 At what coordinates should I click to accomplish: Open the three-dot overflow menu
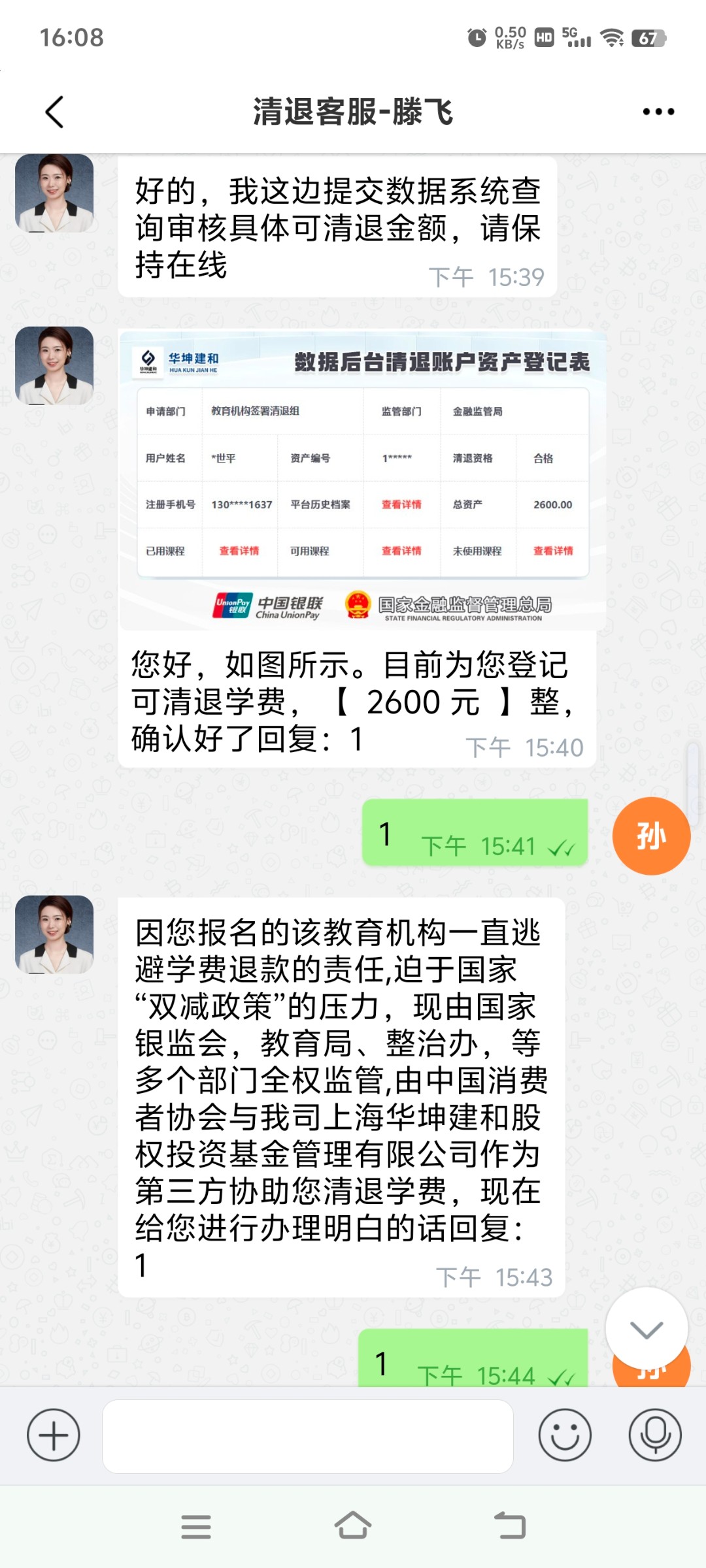pyautogui.click(x=658, y=112)
